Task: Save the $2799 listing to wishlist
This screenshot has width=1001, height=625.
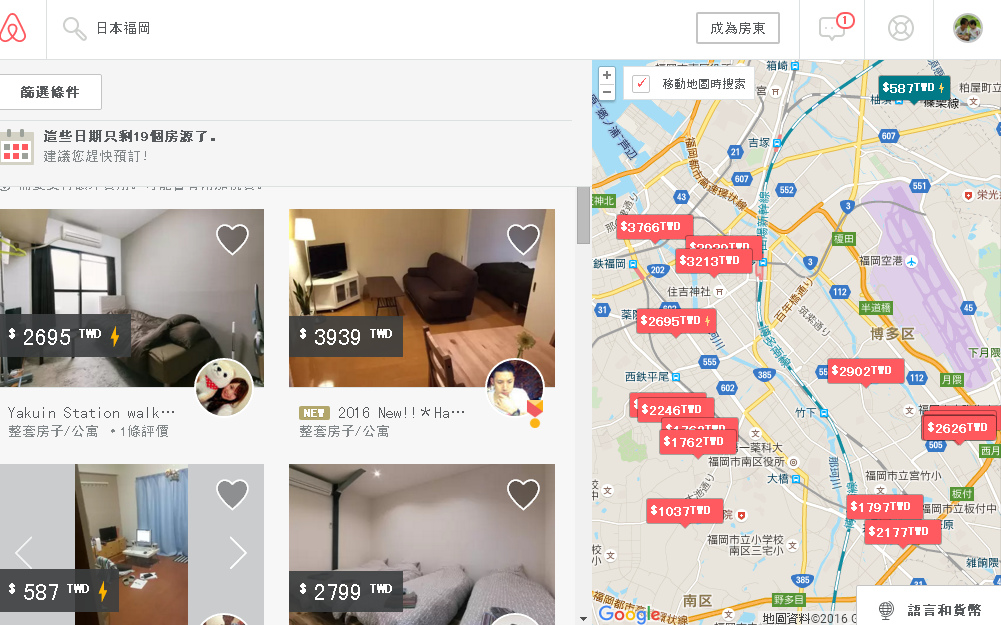Action: pyautogui.click(x=523, y=494)
